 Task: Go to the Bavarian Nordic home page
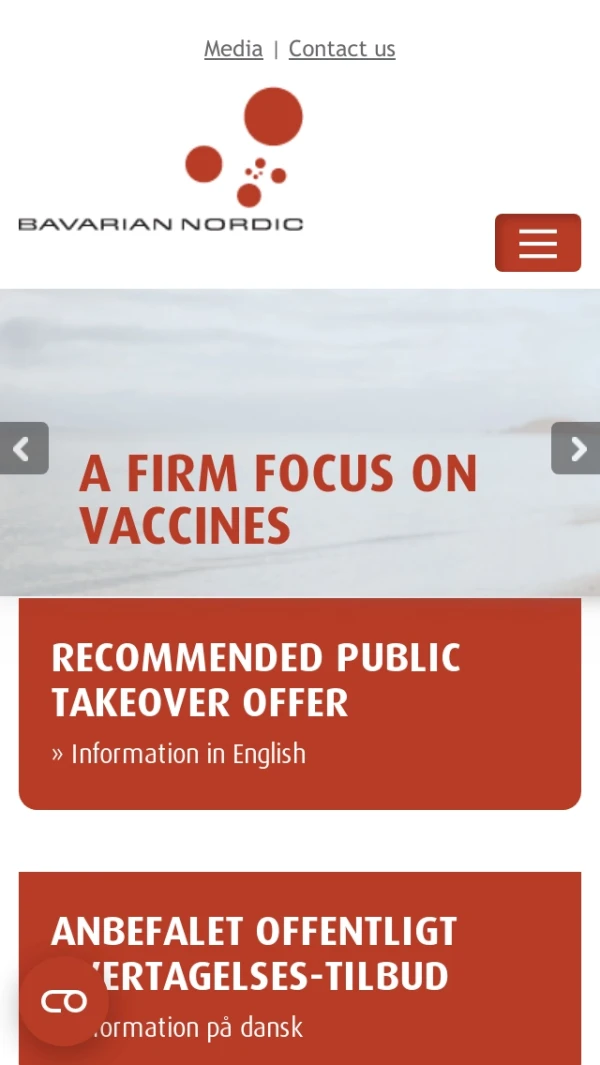point(161,162)
